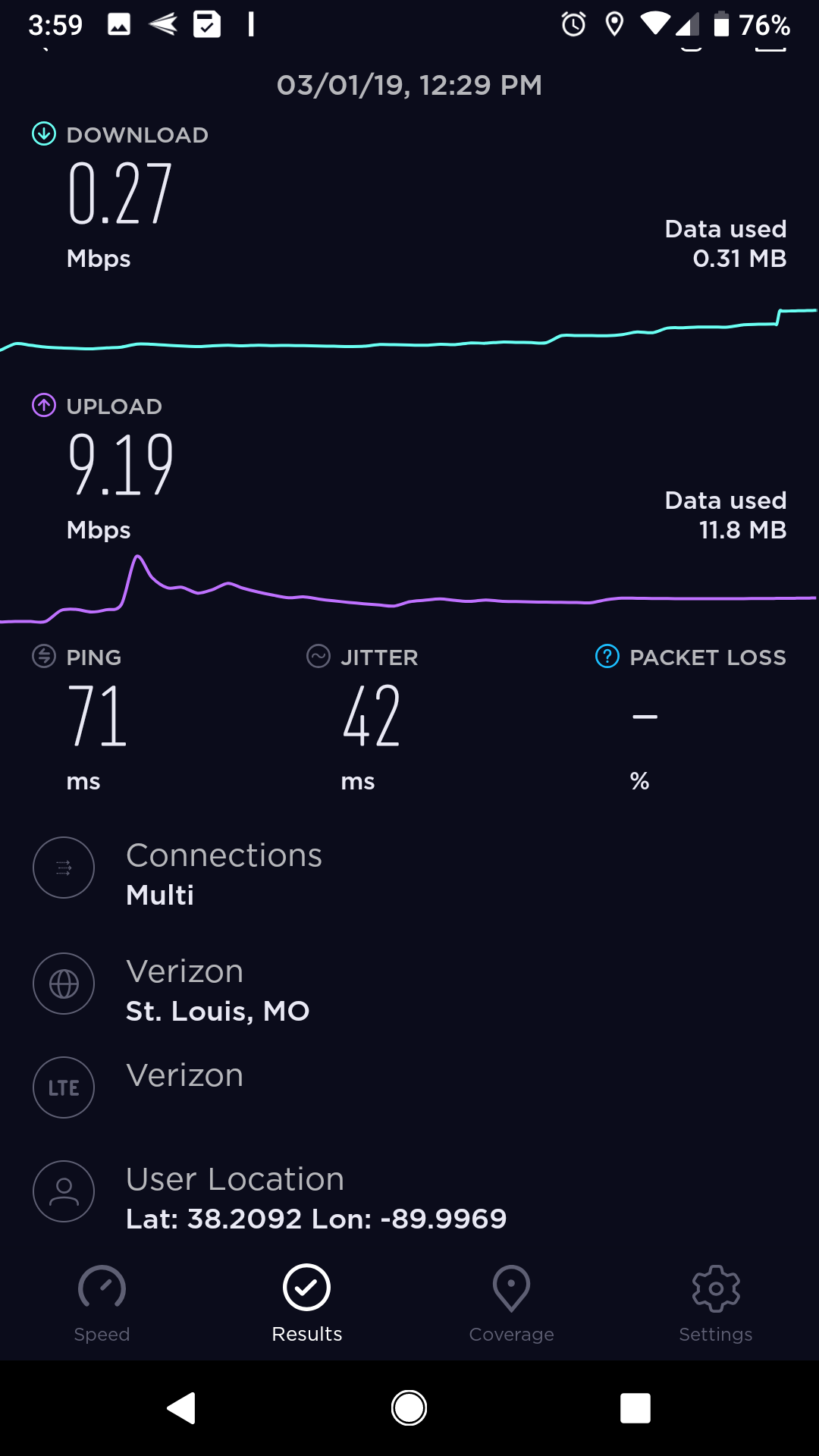819x1456 pixels.
Task: Tap the Android home button
Action: tap(409, 1407)
